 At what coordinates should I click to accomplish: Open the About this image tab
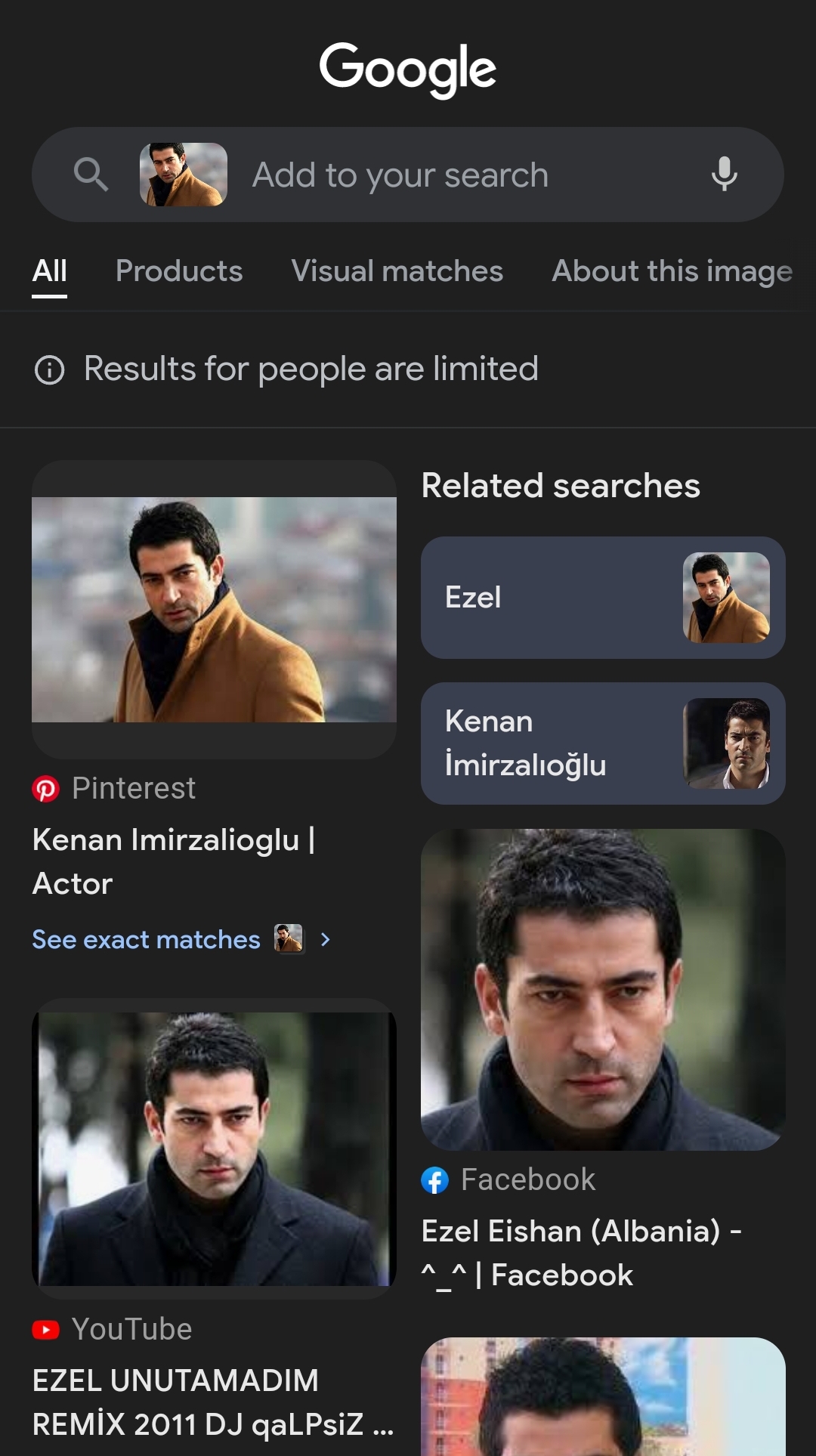[x=672, y=271]
